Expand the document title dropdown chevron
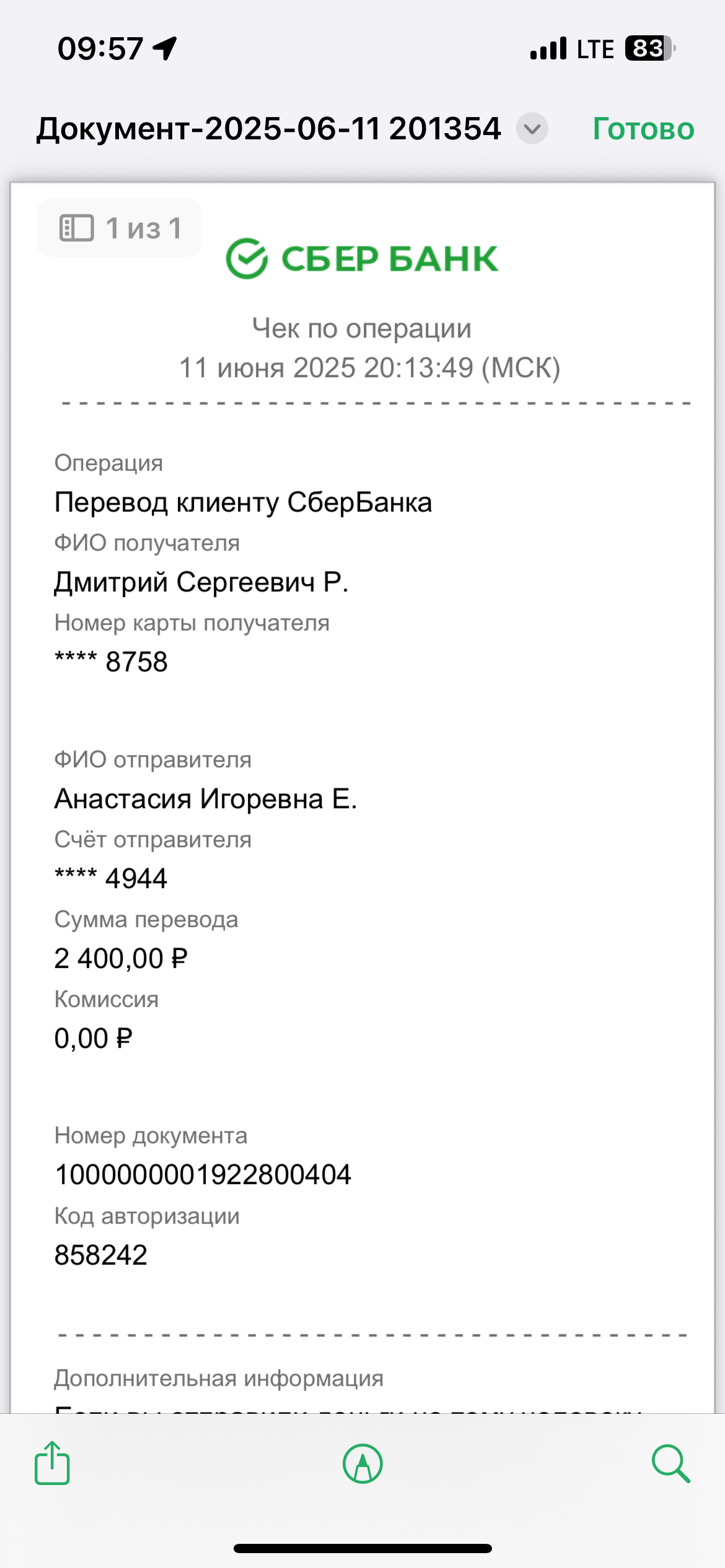The image size is (725, 1568). coord(532,129)
